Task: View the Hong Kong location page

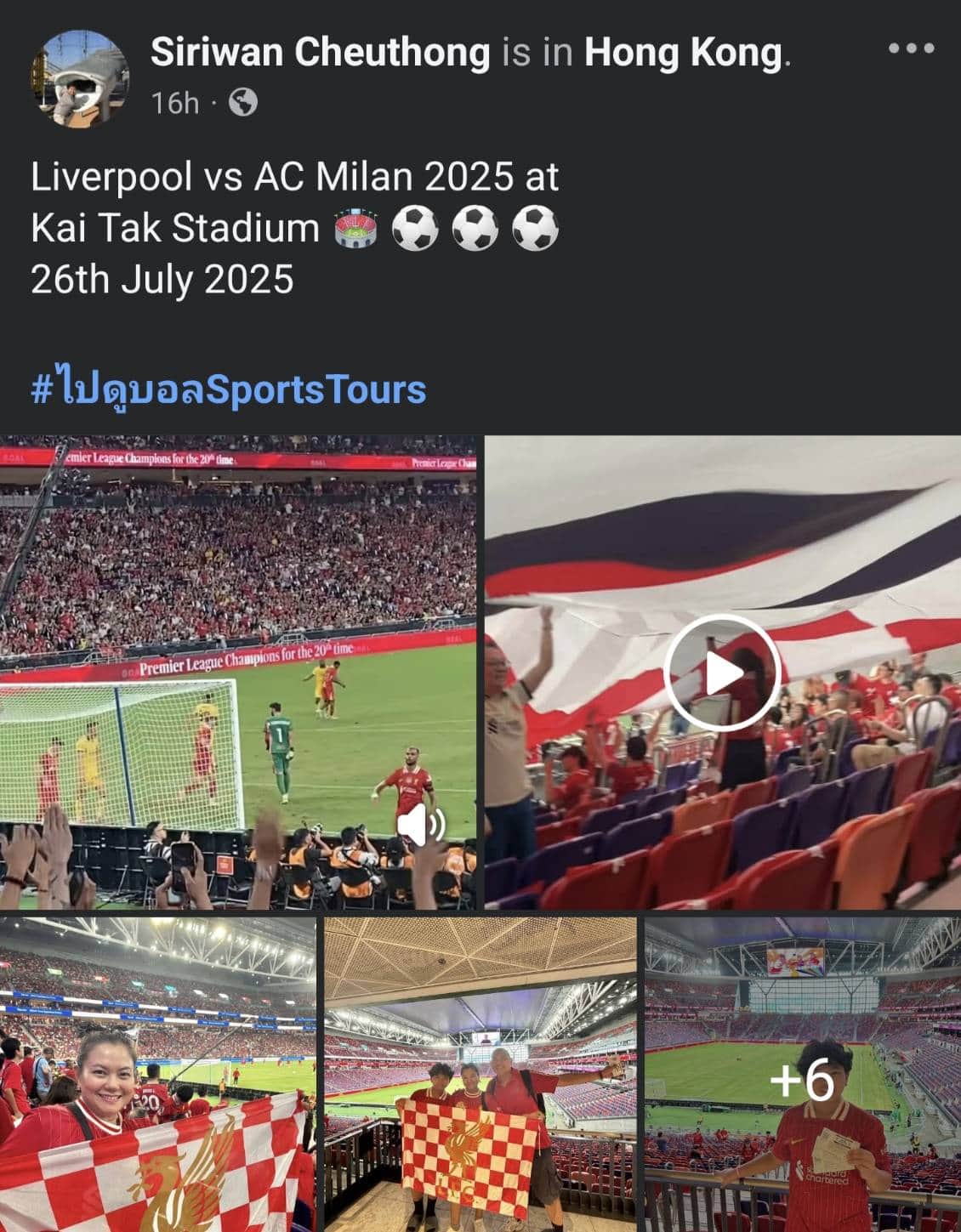Action: 683,54
